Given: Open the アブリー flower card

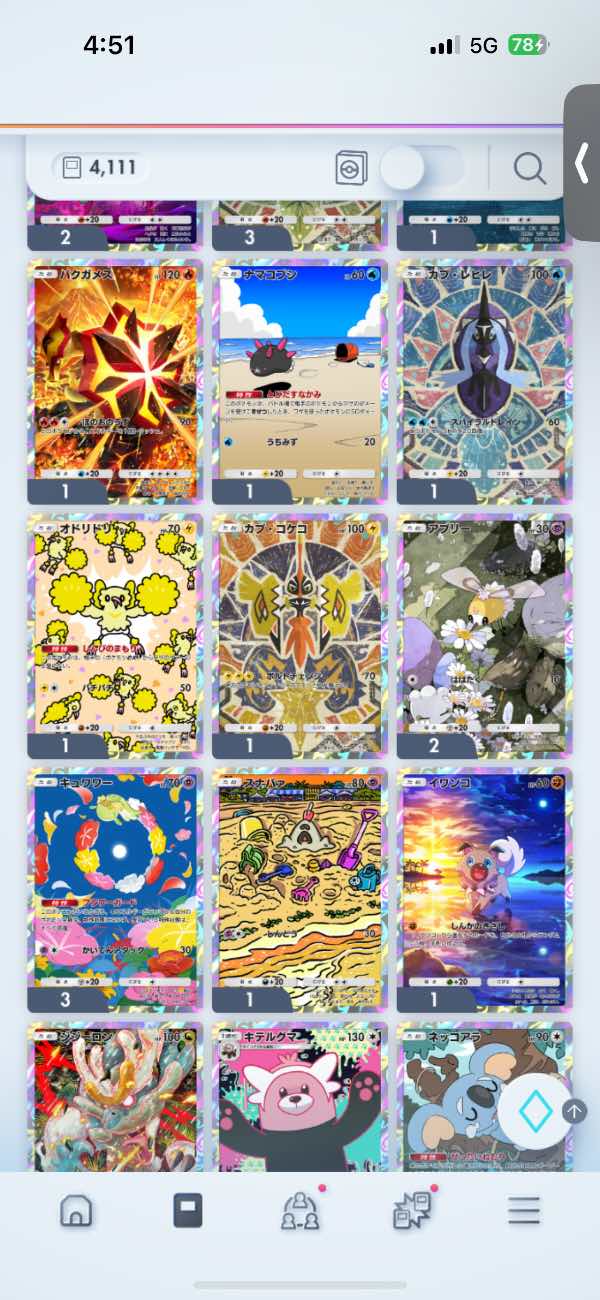Looking at the screenshot, I should [x=485, y=635].
